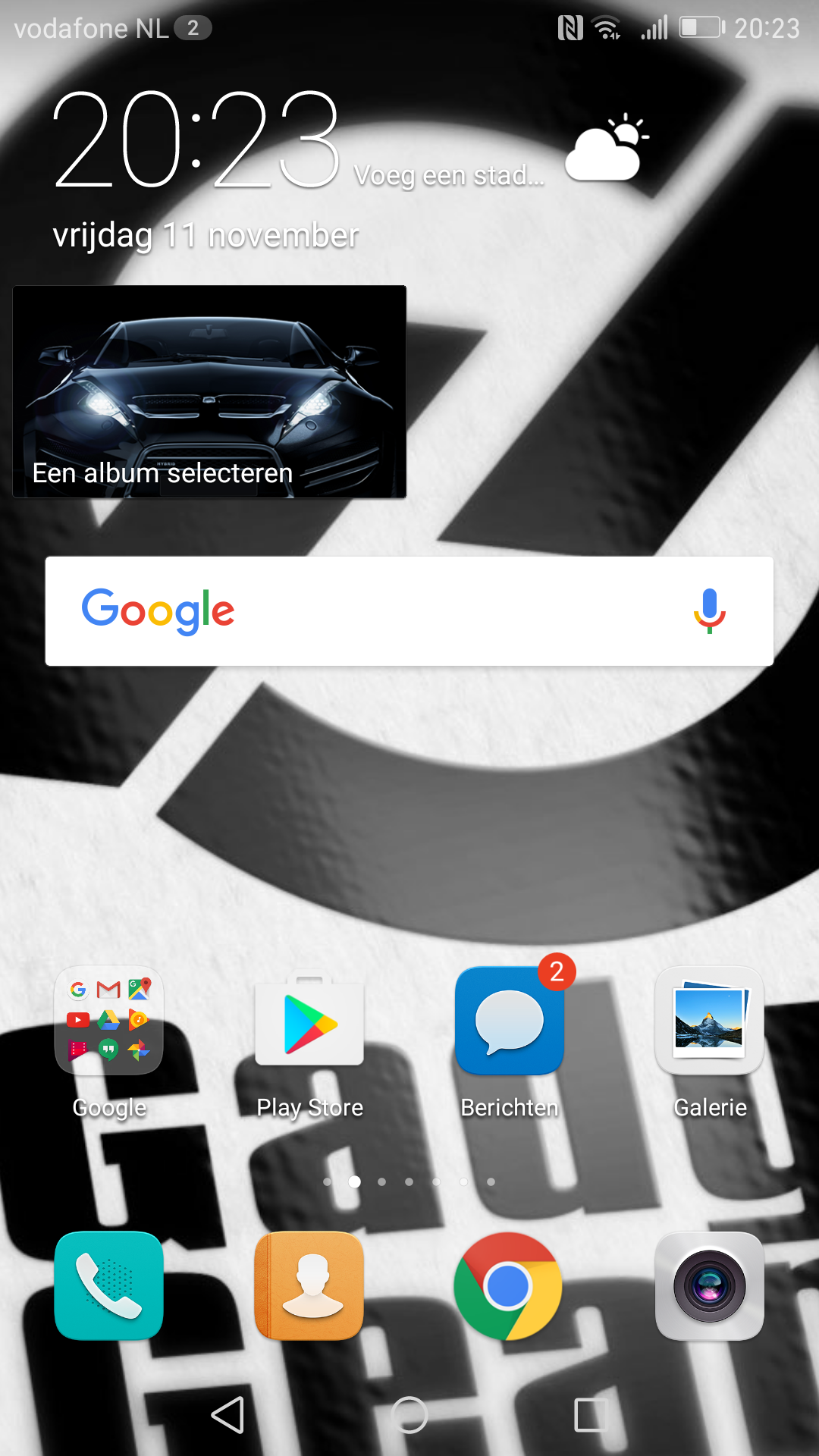Add a city to the weather widget
This screenshot has width=819, height=1456.
449,175
